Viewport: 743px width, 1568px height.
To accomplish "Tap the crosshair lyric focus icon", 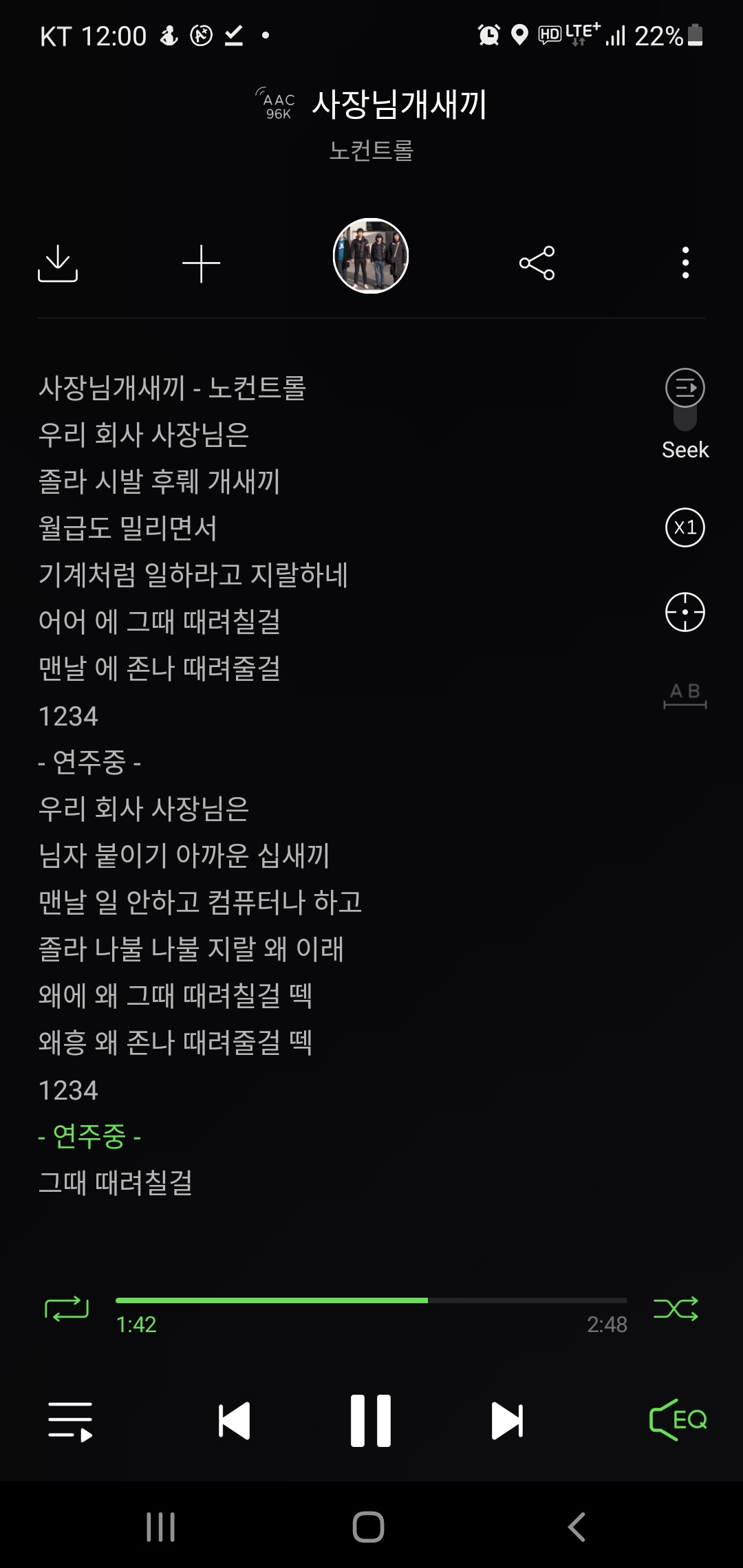I will [x=685, y=611].
